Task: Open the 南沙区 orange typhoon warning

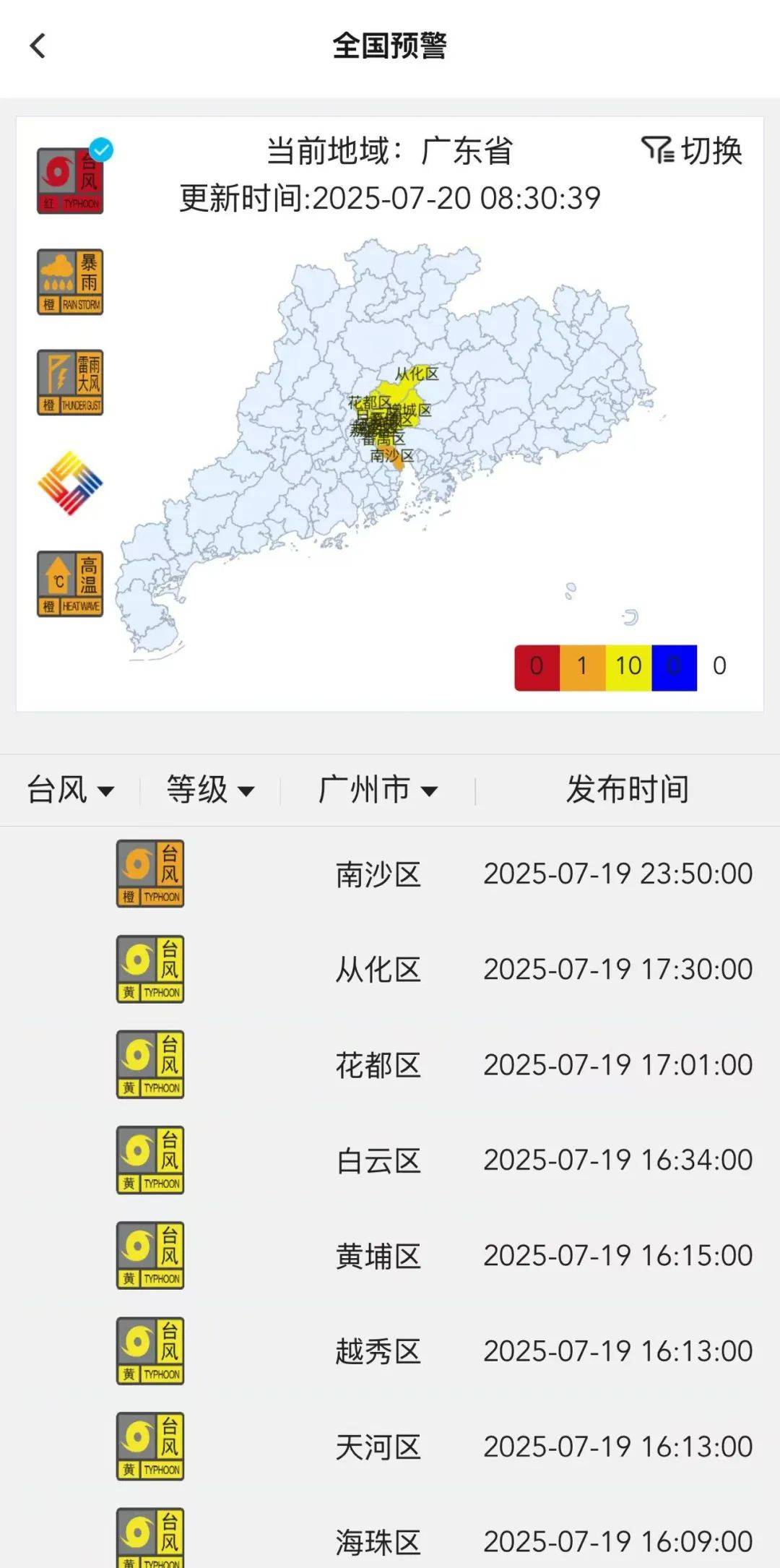Action: pyautogui.click(x=378, y=874)
